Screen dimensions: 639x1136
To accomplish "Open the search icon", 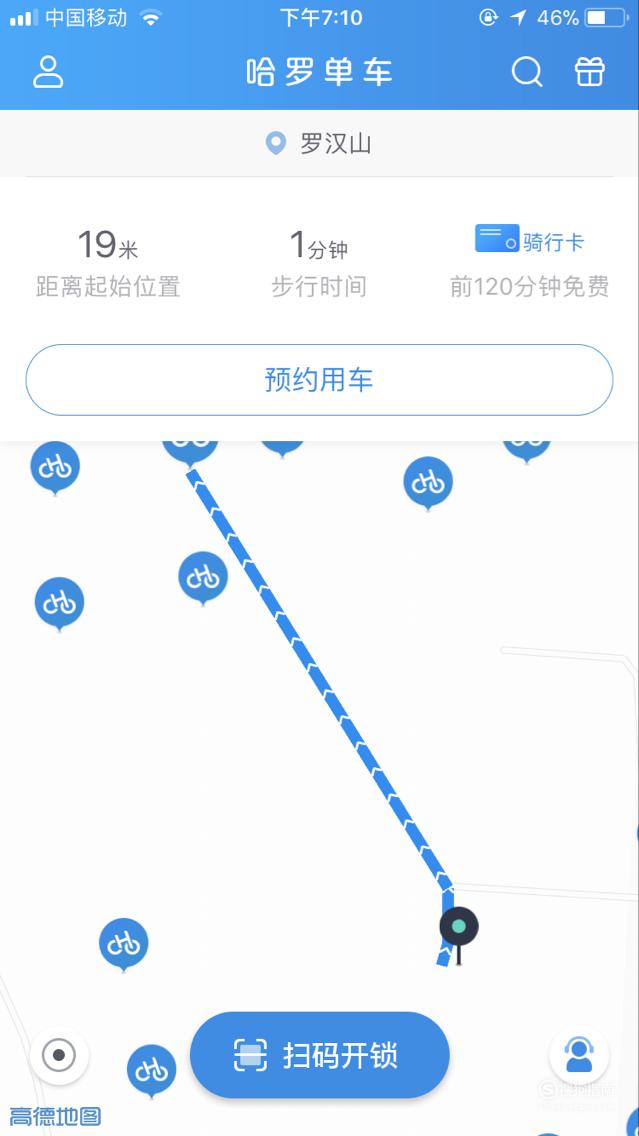I will [x=527, y=72].
